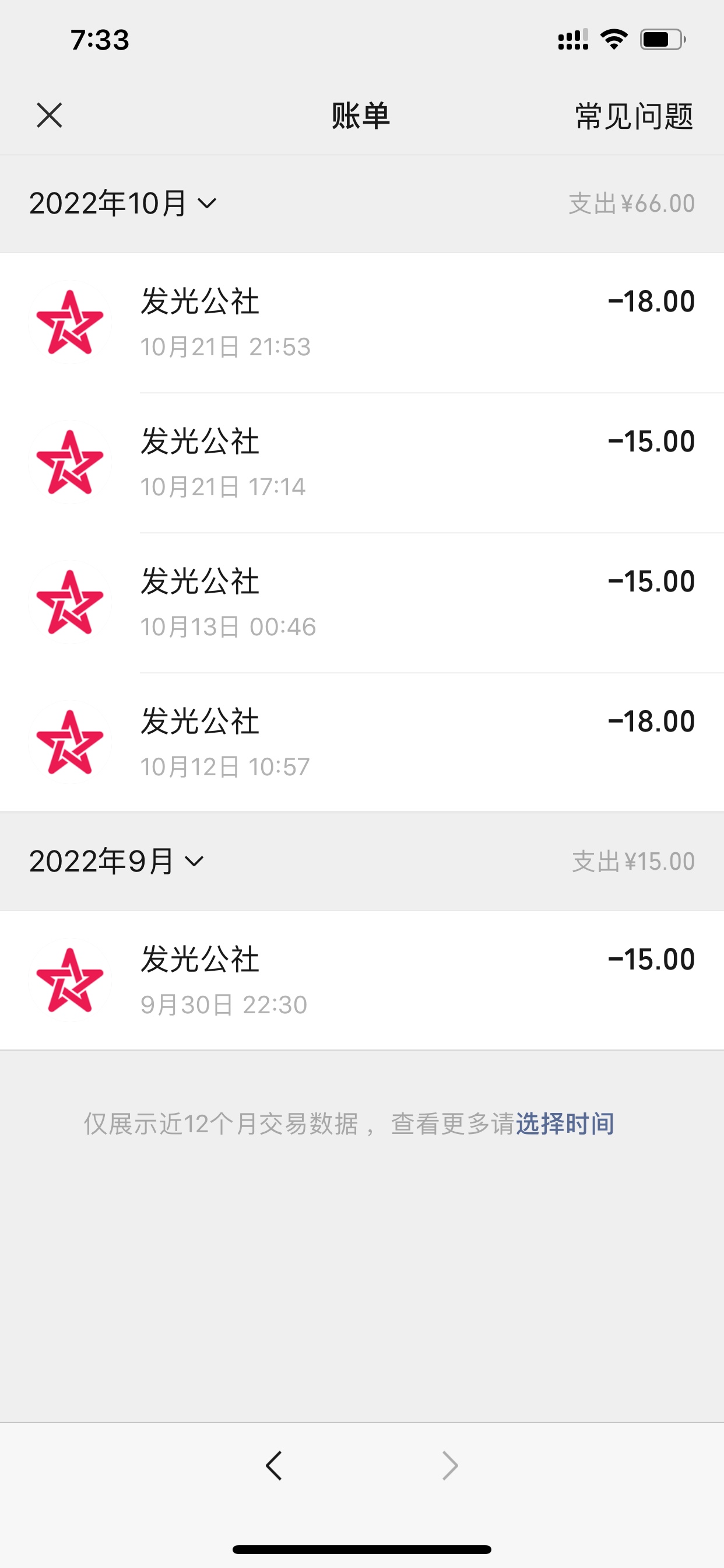This screenshot has width=724, height=1568.
Task: Open the 10月13日 00:46 transaction
Action: click(x=361, y=603)
